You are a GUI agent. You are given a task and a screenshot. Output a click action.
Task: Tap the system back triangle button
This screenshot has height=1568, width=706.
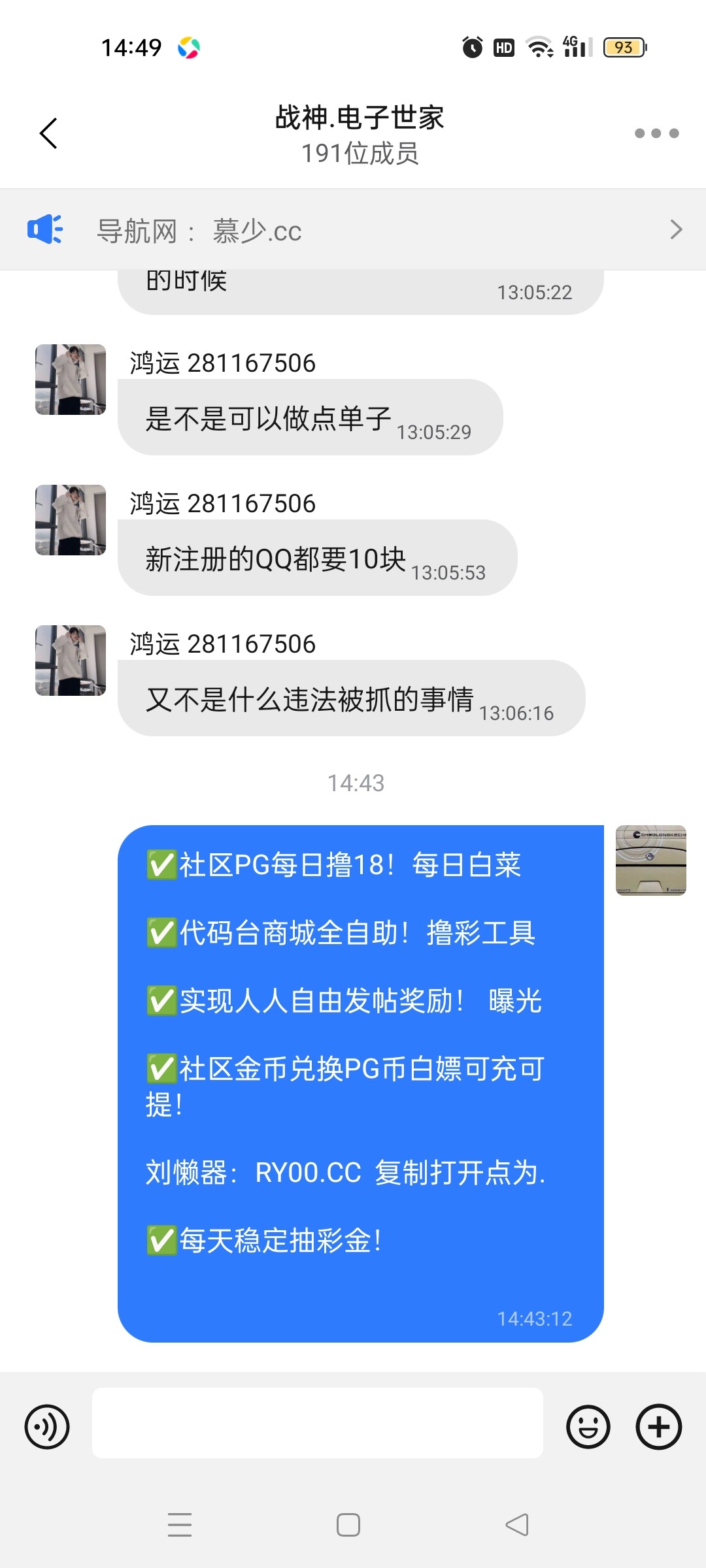coord(517,1525)
